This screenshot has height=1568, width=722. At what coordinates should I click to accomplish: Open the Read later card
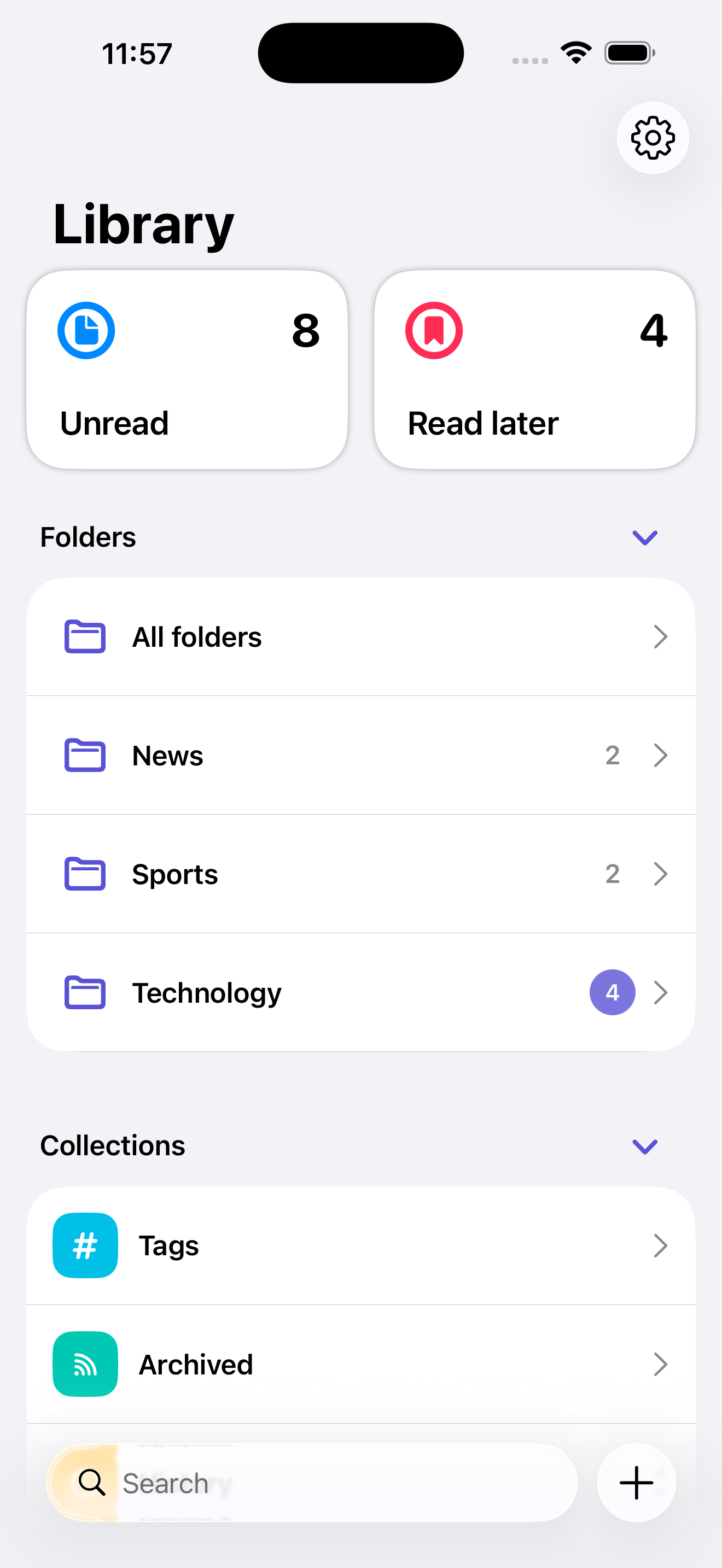[534, 367]
